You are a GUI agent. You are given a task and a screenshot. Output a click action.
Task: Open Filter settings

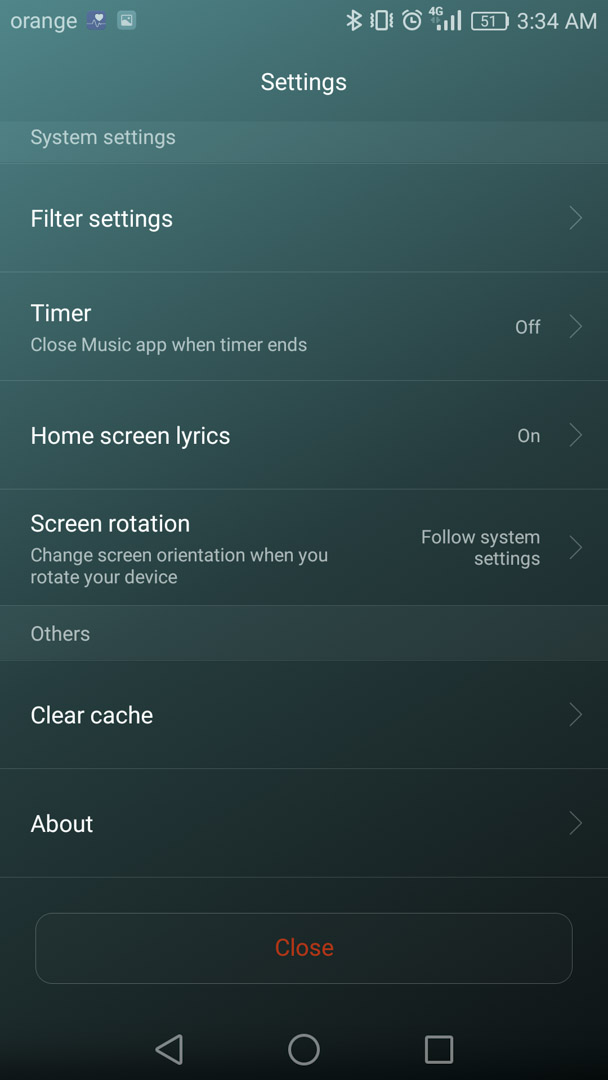click(x=304, y=218)
